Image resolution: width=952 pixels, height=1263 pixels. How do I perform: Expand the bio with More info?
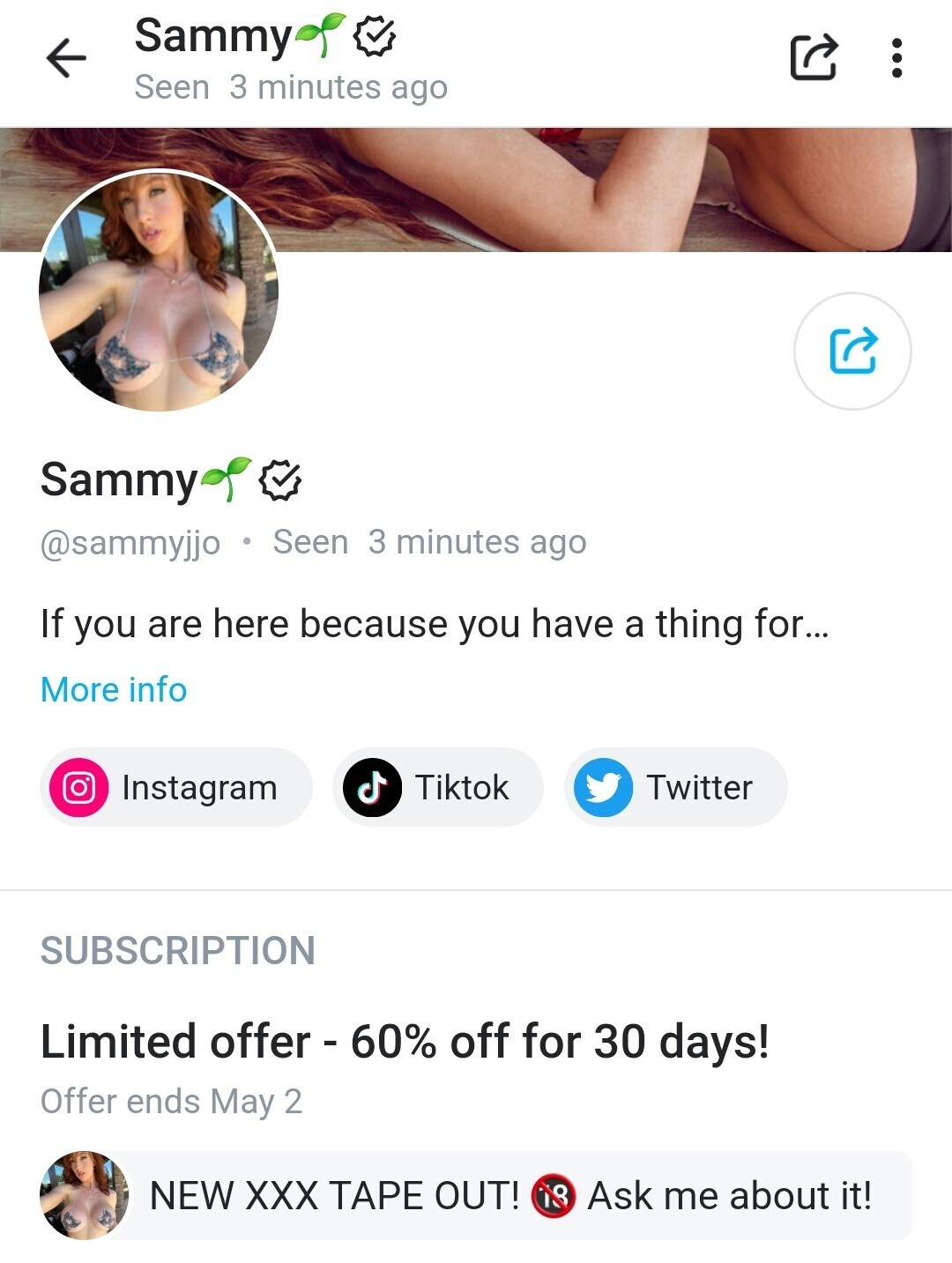pos(114,689)
